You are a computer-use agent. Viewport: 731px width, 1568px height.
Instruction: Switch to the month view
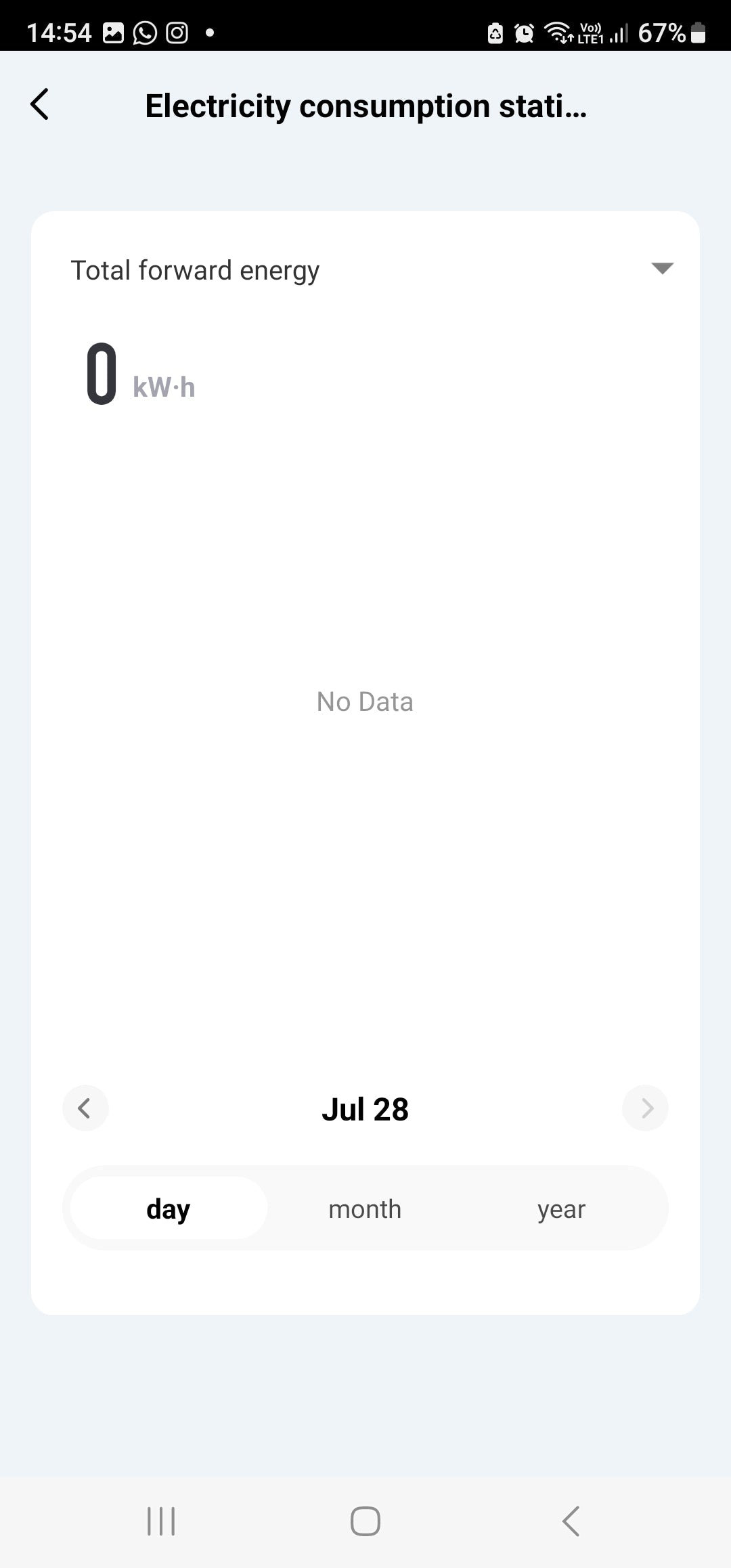pos(365,1208)
